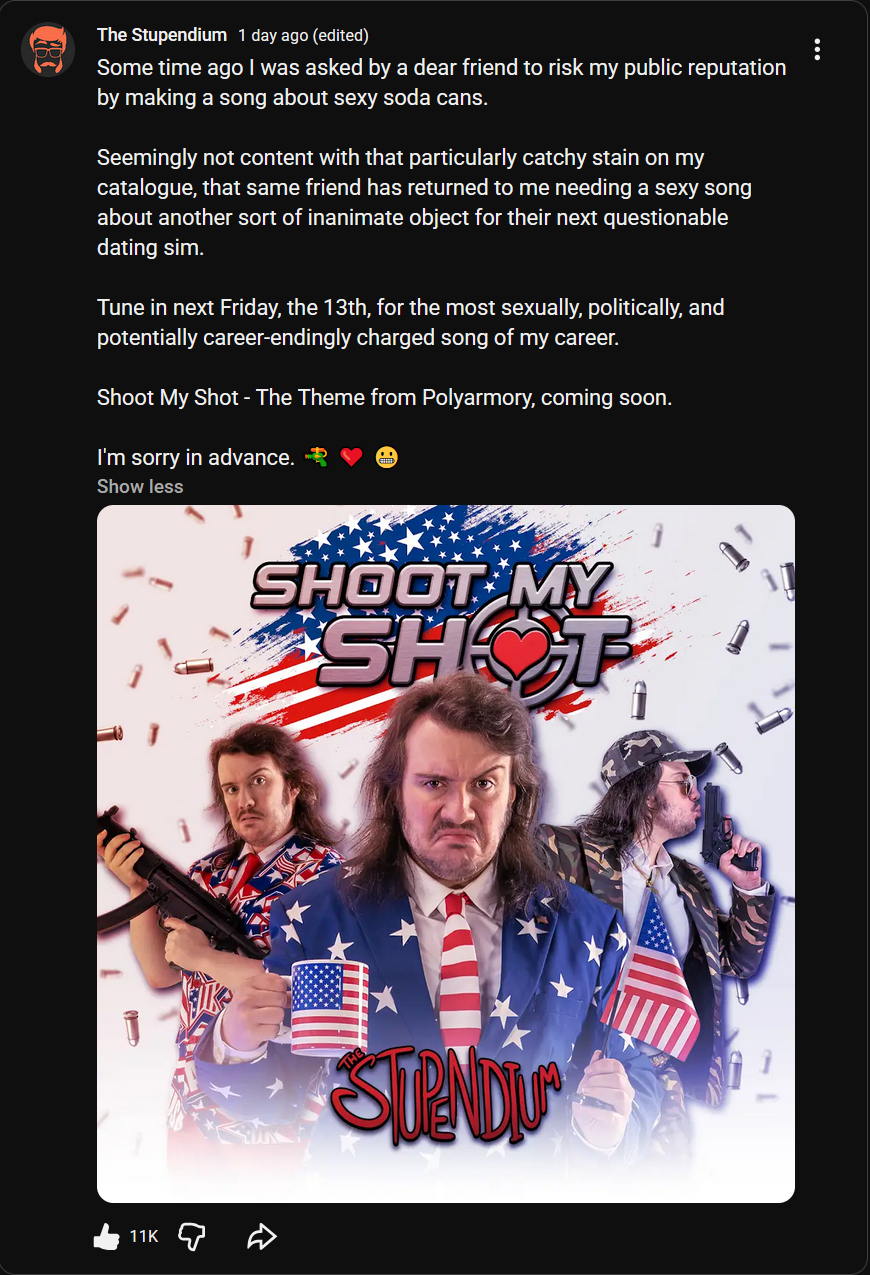Open The Stupendium channel name link
870x1275 pixels.
[x=162, y=36]
